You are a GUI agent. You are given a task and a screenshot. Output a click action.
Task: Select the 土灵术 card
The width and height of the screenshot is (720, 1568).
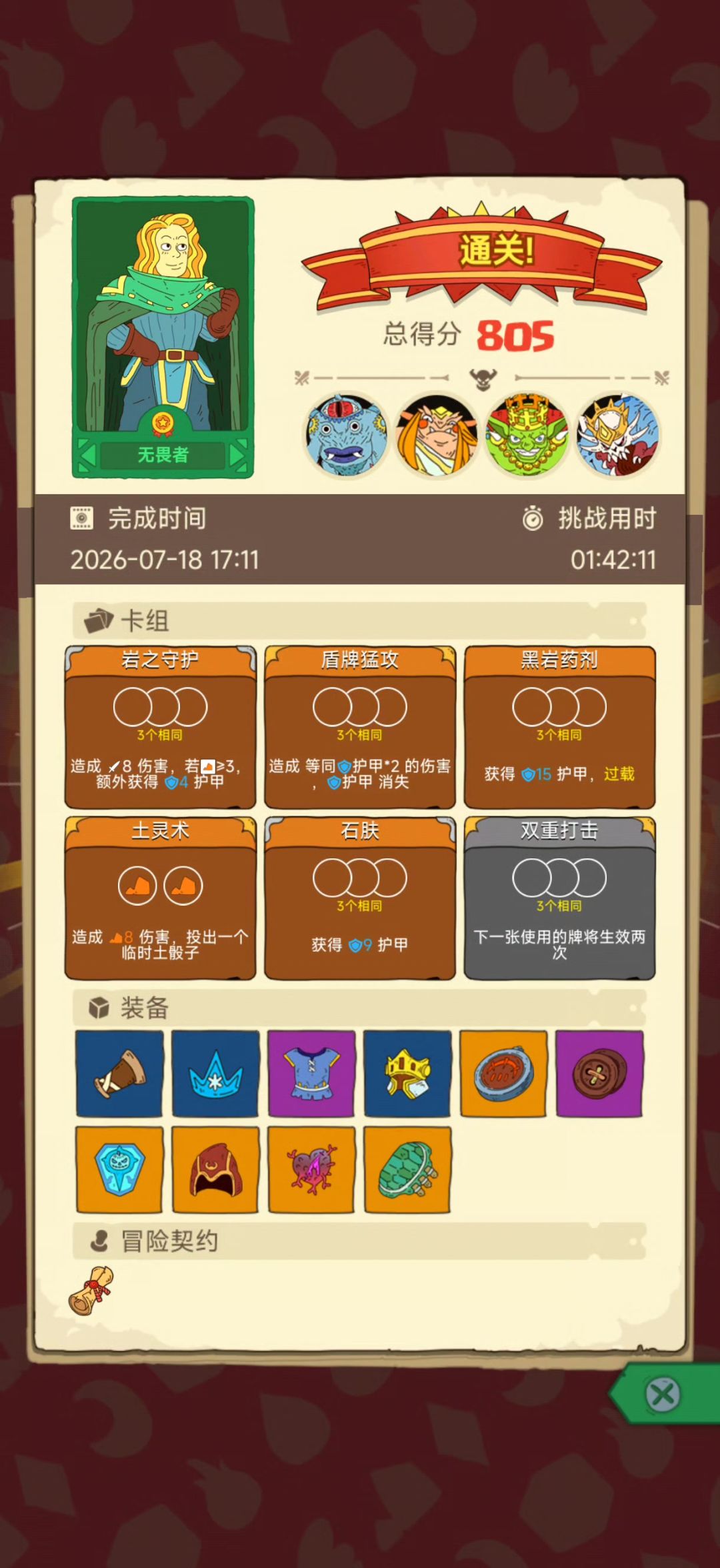click(160, 898)
